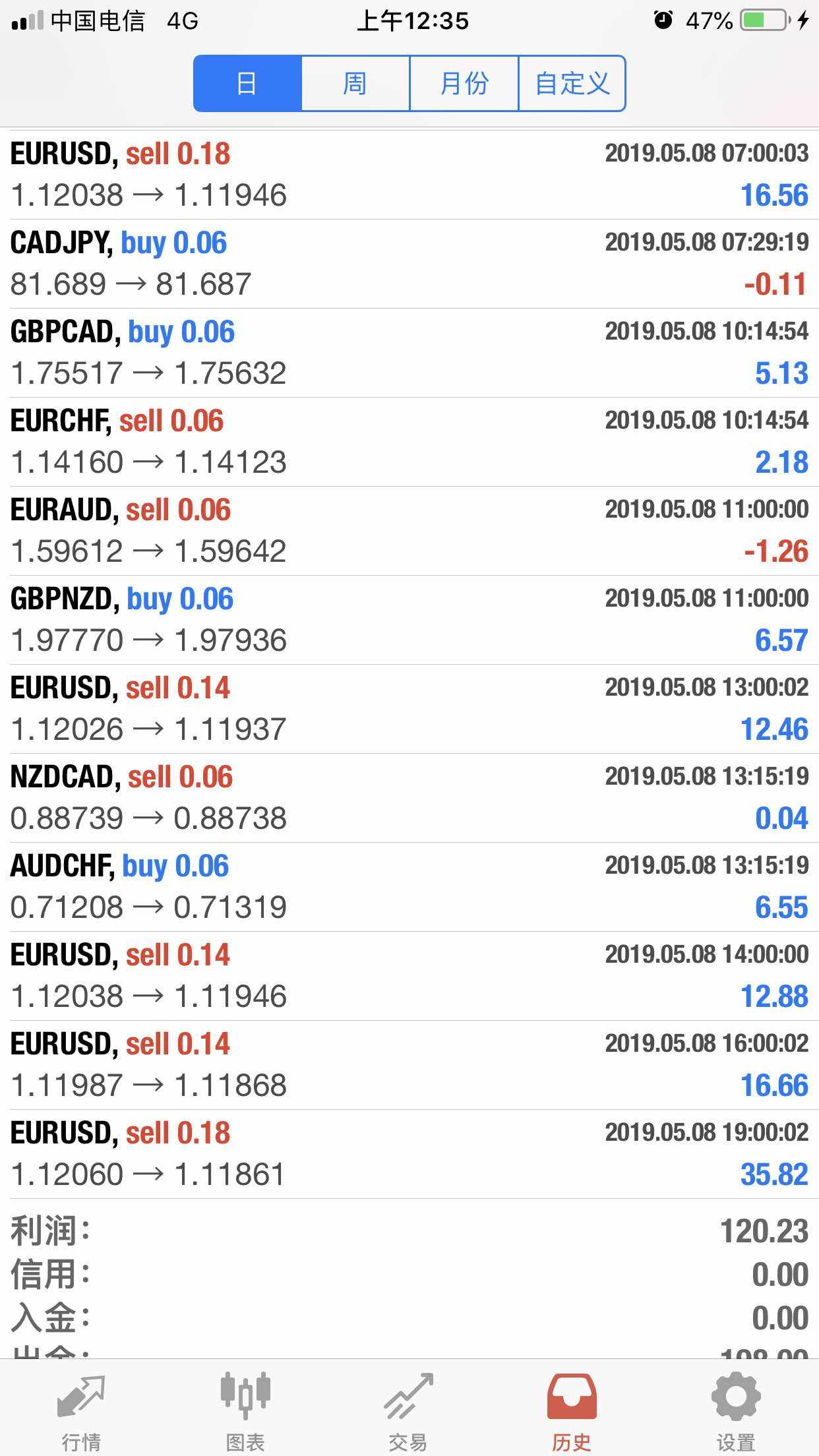Image resolution: width=819 pixels, height=1456 pixels.
Task: Open the GBPNZD buy 0.06 trade
Action: 409,620
